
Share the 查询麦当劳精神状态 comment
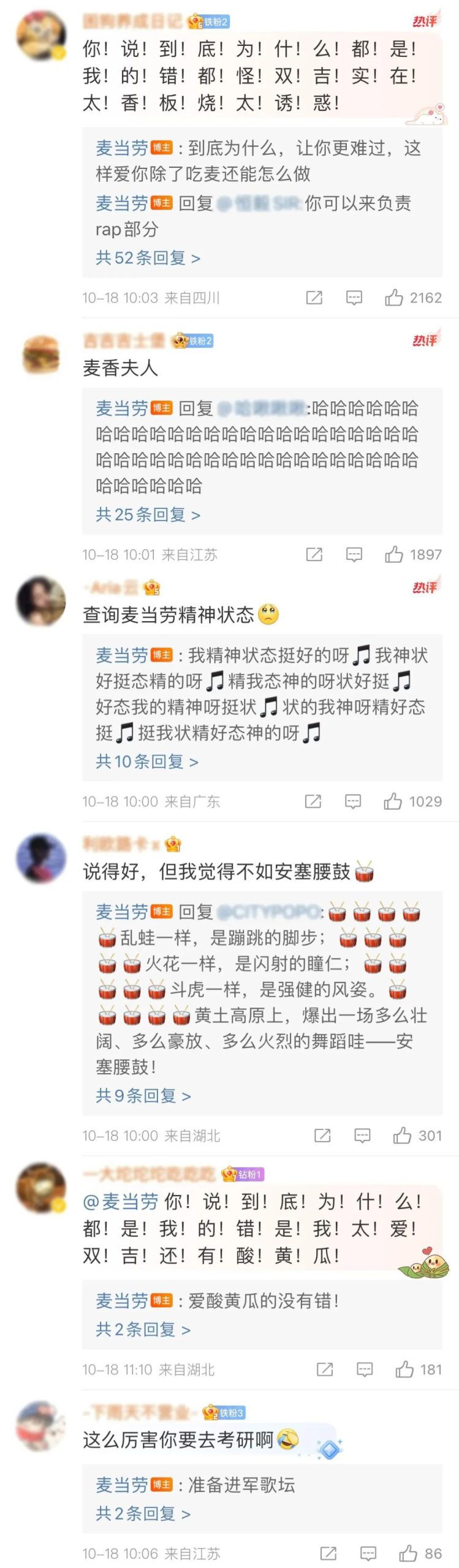point(313,801)
